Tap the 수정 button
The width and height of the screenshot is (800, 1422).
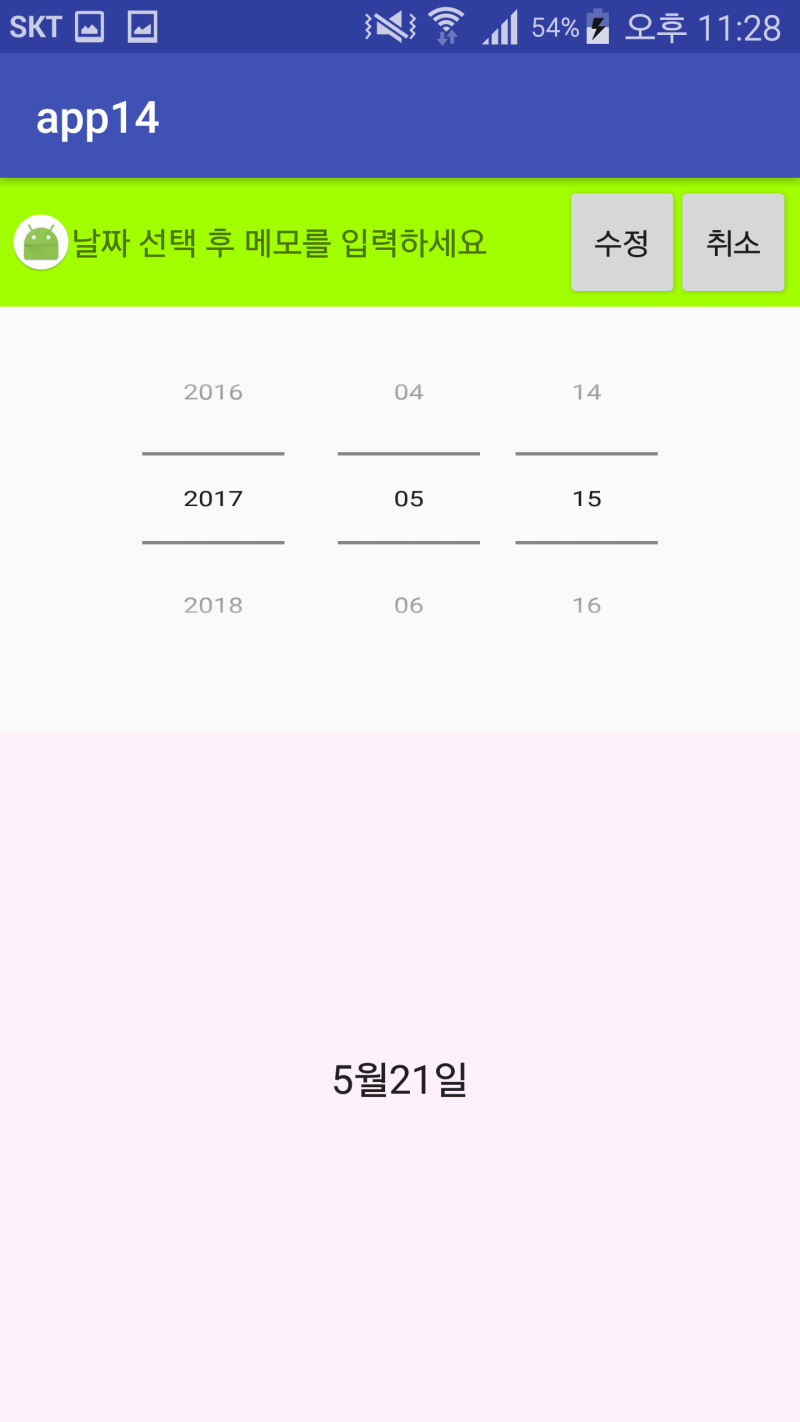(622, 242)
